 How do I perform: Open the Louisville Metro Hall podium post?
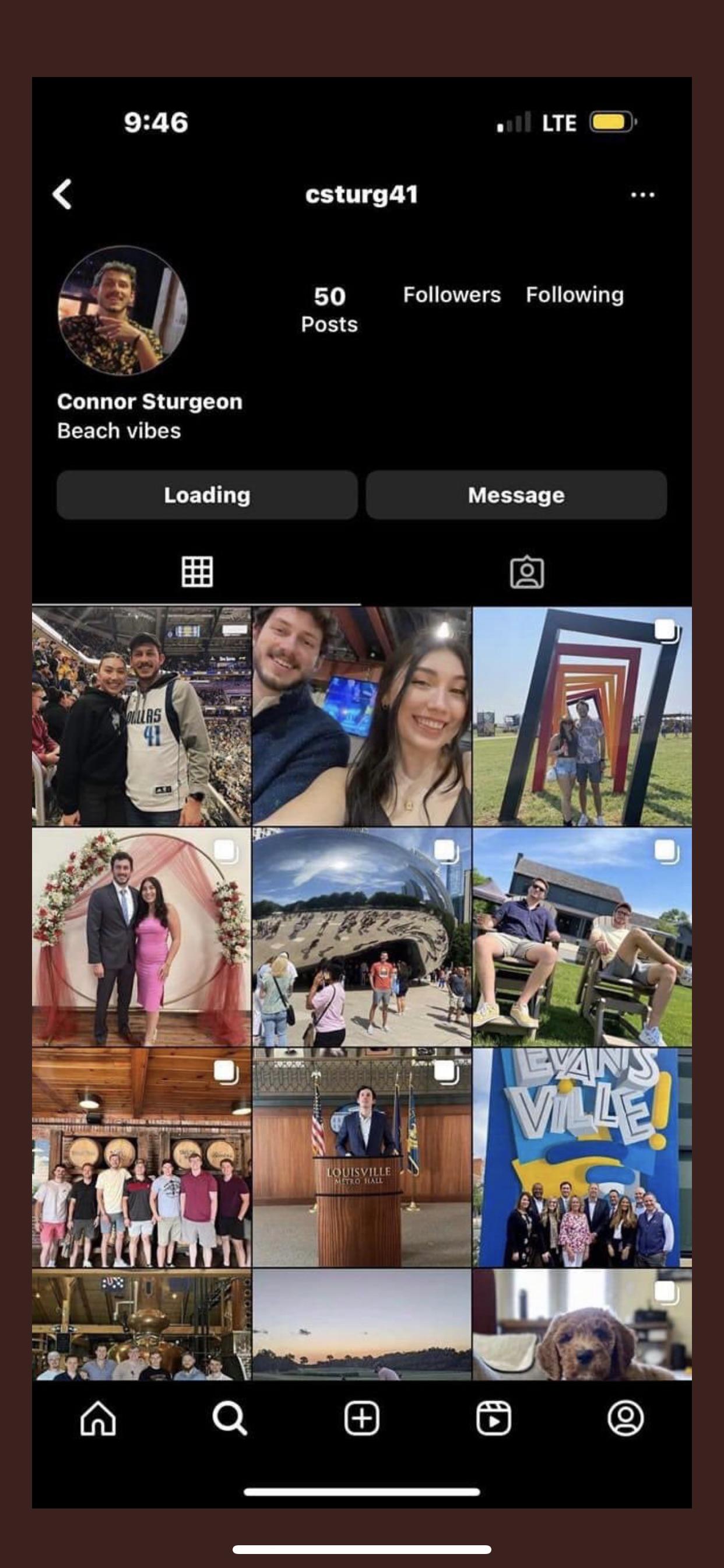click(x=361, y=1157)
